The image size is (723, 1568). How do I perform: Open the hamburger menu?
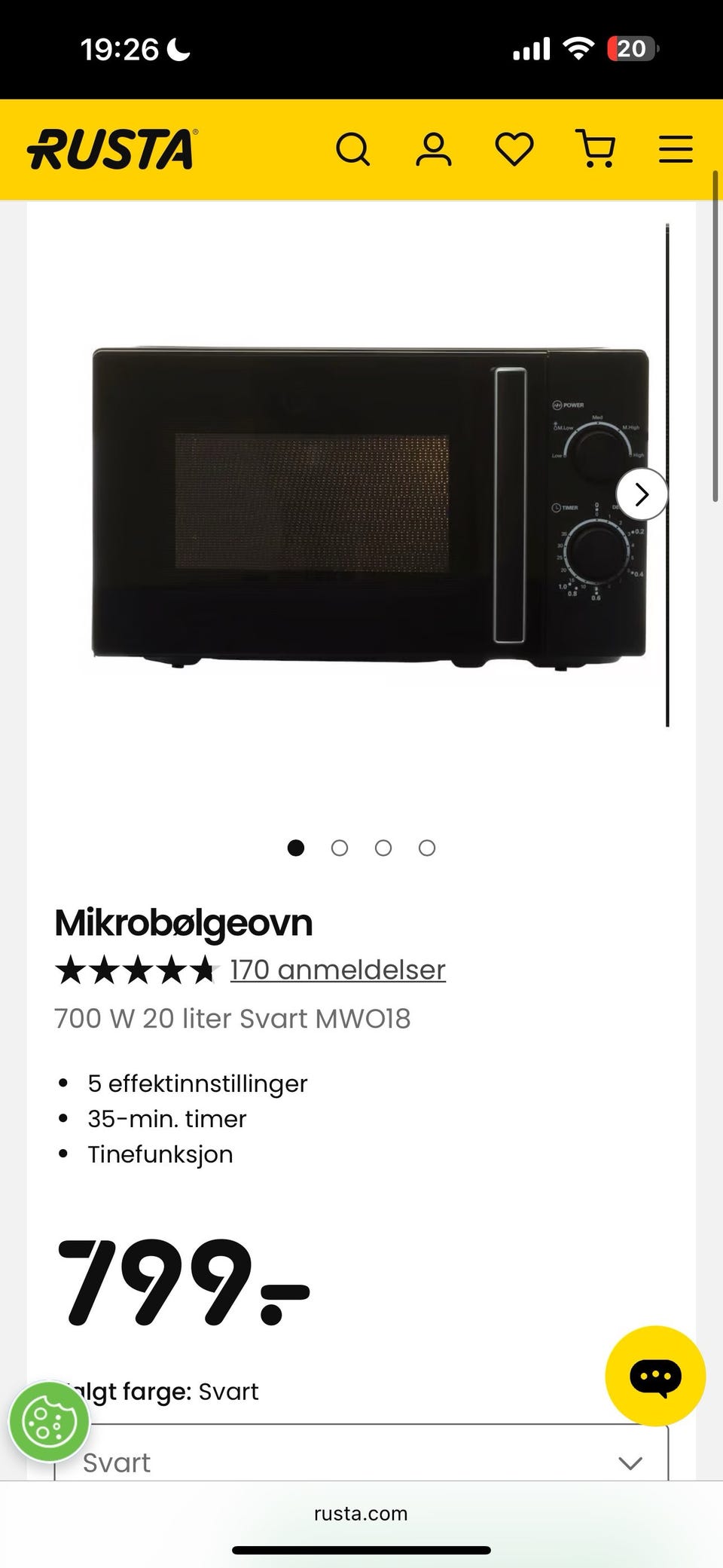click(676, 148)
